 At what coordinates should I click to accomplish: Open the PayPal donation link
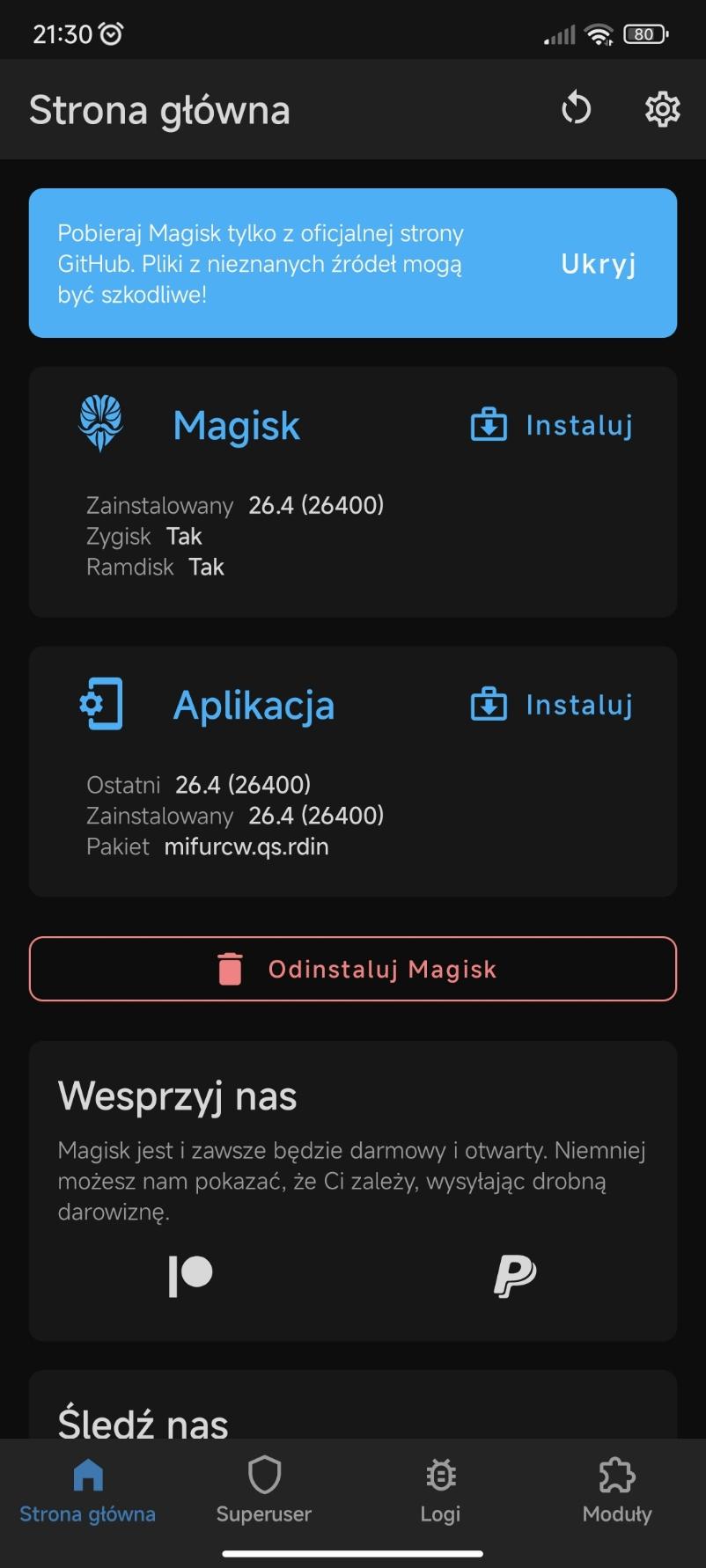515,1276
